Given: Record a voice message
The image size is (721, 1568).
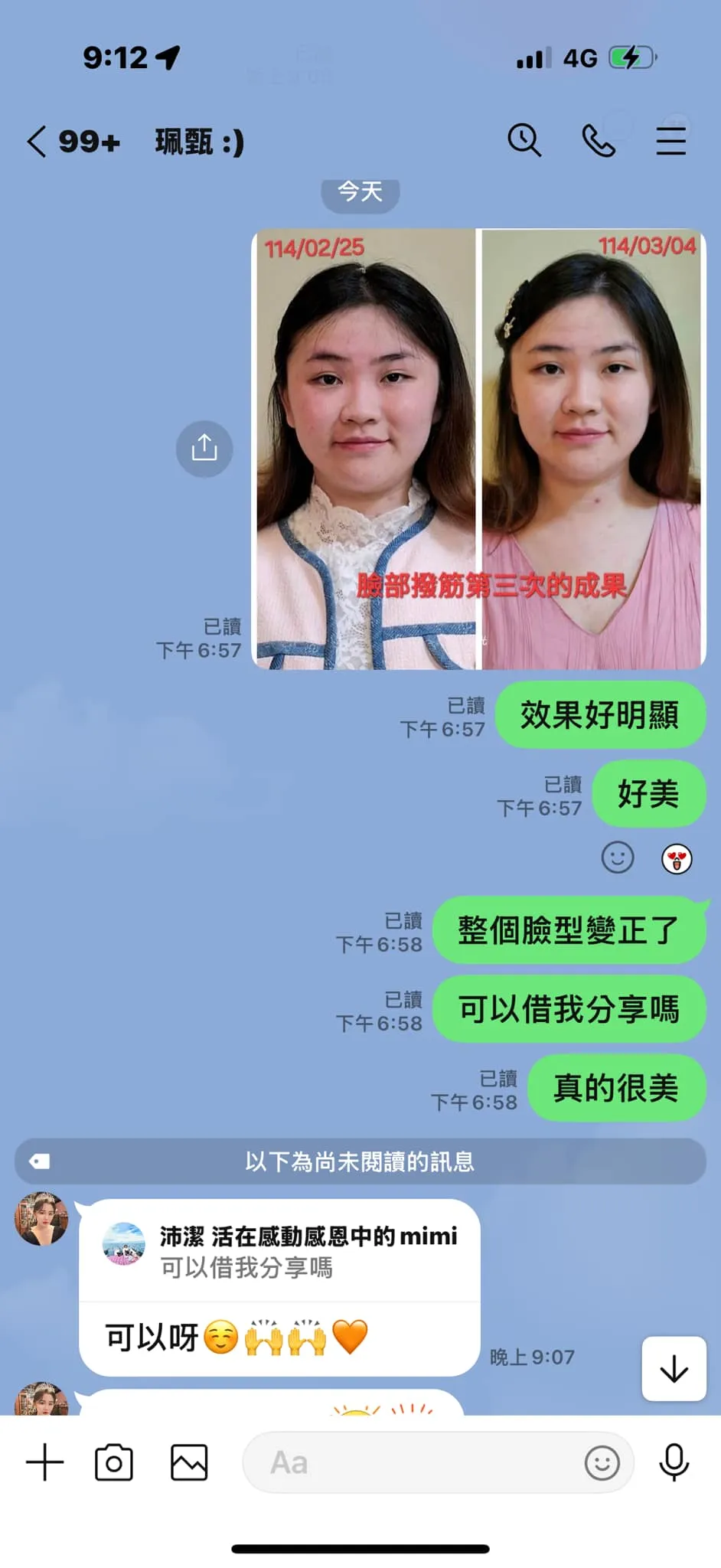Looking at the screenshot, I should point(674,1463).
